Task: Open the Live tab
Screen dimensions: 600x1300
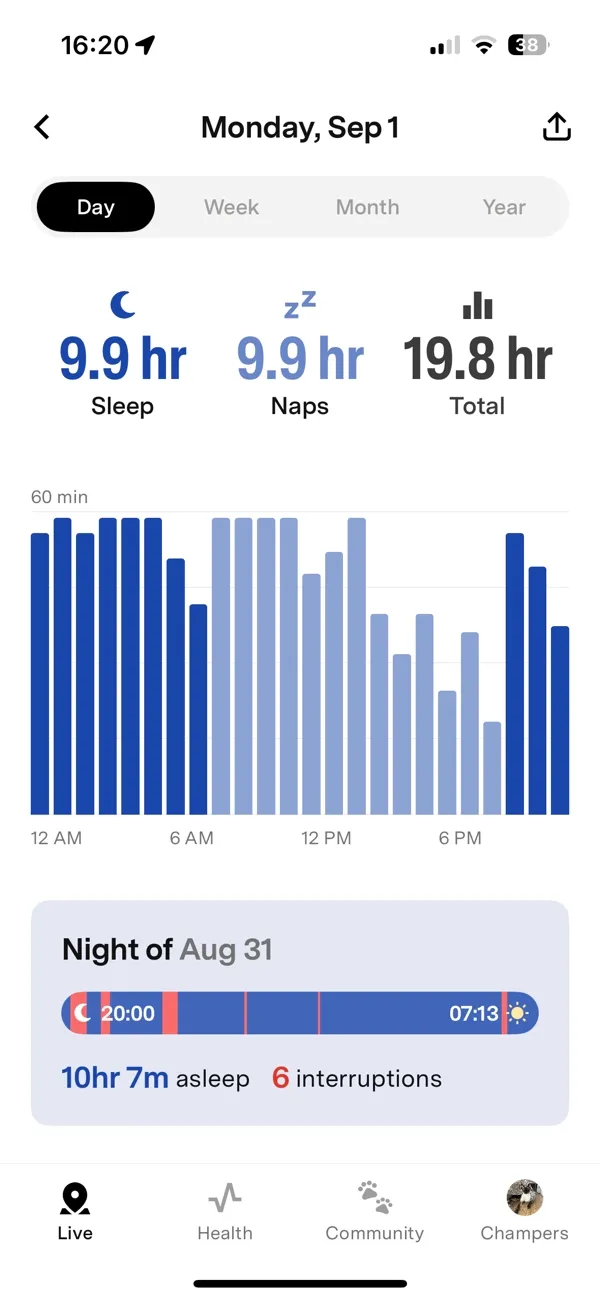Action: point(75,1210)
